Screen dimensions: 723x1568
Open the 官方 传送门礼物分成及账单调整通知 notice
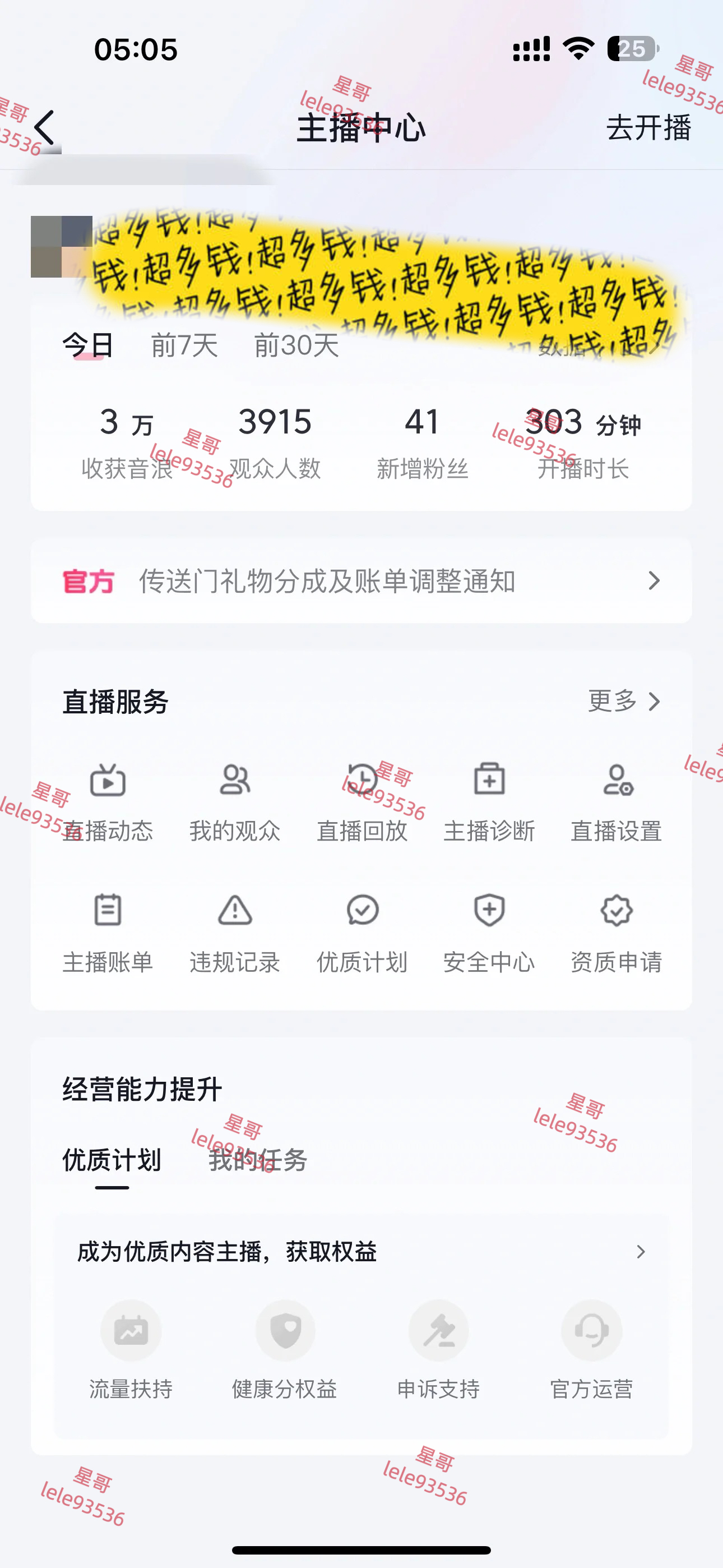361,582
